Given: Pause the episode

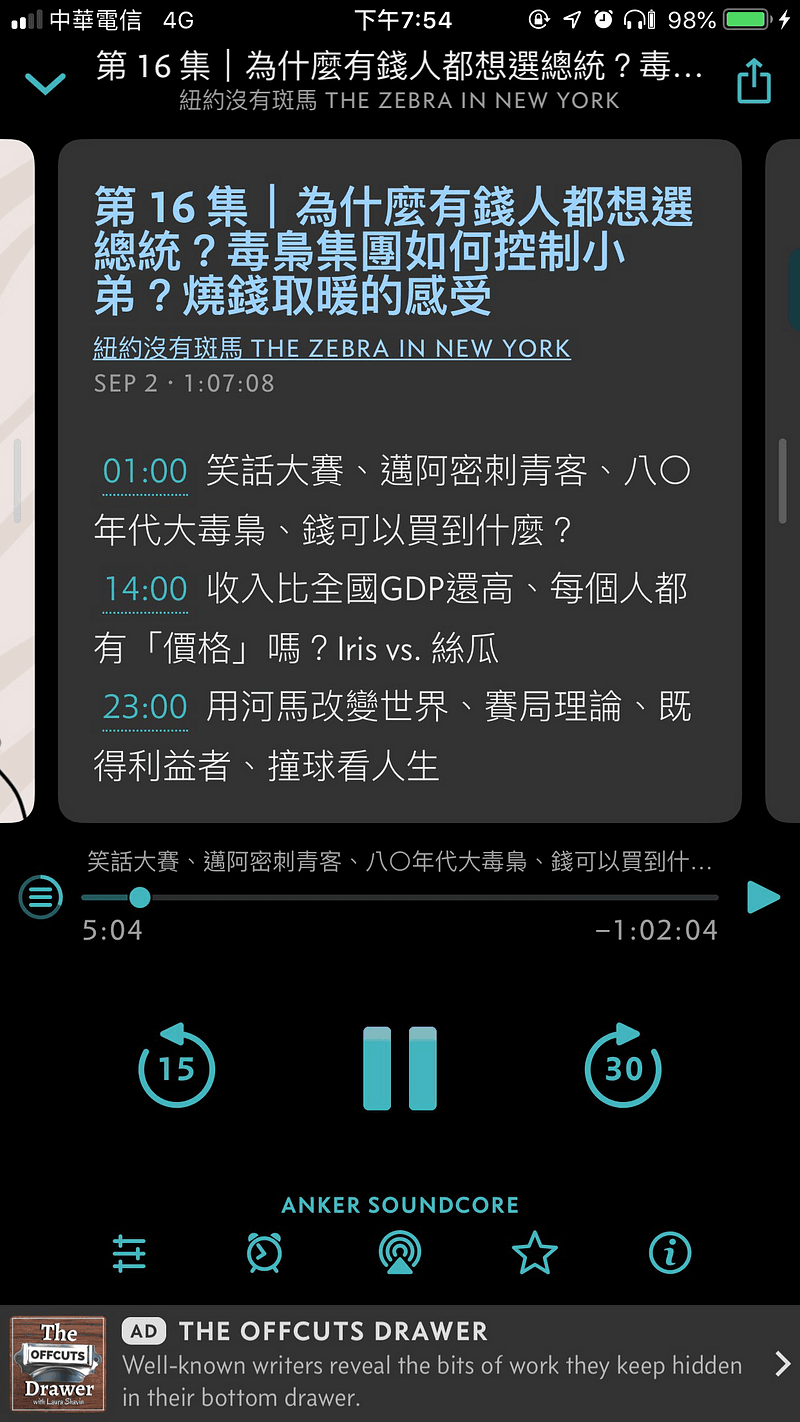Looking at the screenshot, I should coord(400,1068).
